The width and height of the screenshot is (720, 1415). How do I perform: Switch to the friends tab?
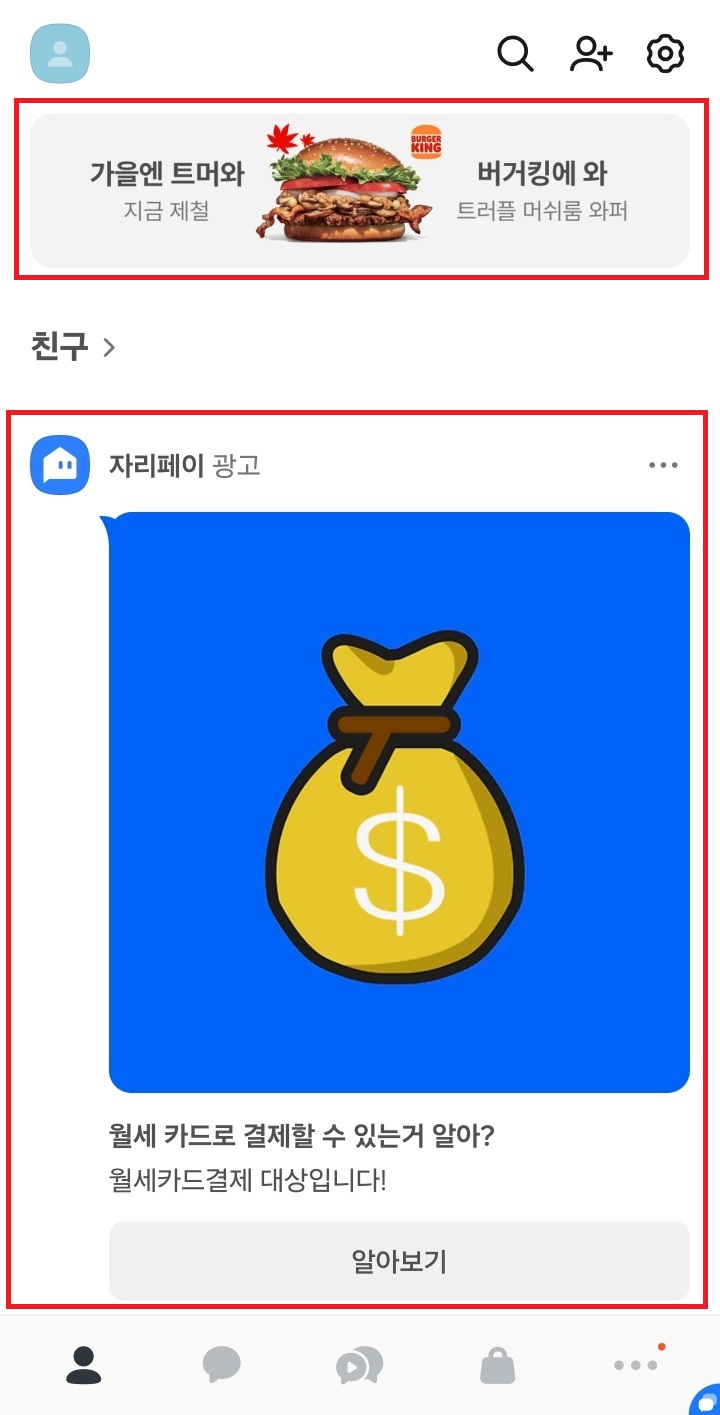pos(84,1364)
